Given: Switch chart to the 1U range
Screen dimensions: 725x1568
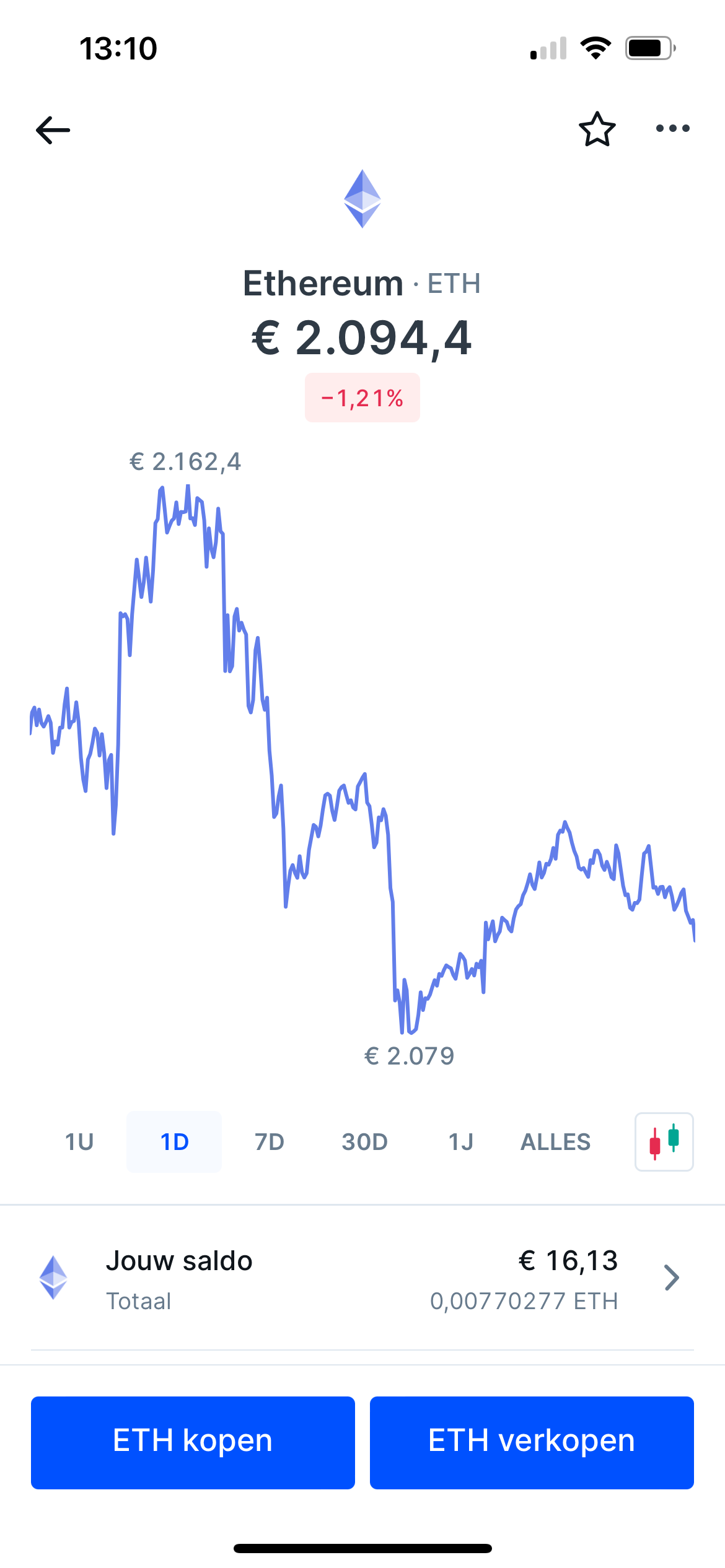Looking at the screenshot, I should point(79,1141).
